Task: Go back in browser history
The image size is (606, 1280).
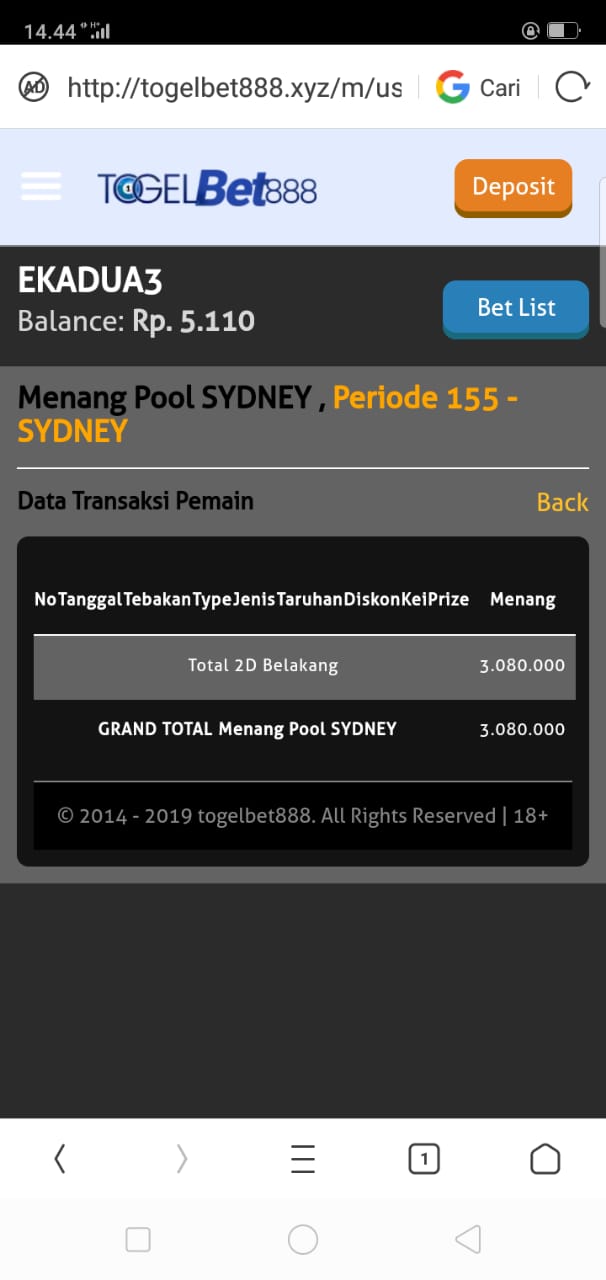Action: 60,1159
